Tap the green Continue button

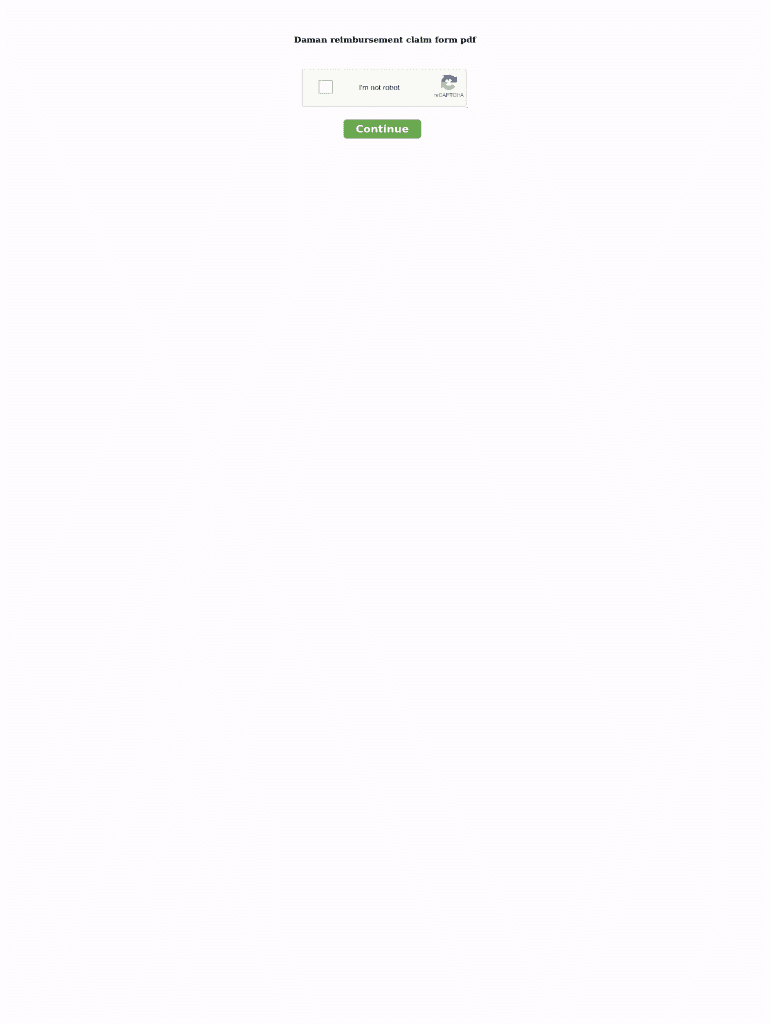click(x=382, y=129)
